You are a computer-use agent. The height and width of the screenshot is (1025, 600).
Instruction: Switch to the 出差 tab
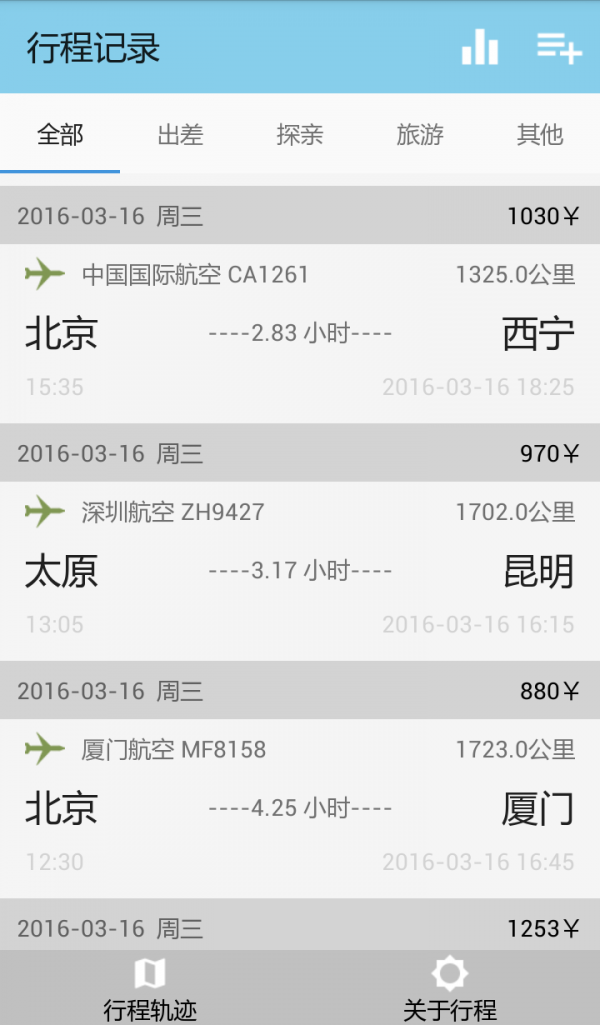(x=180, y=135)
